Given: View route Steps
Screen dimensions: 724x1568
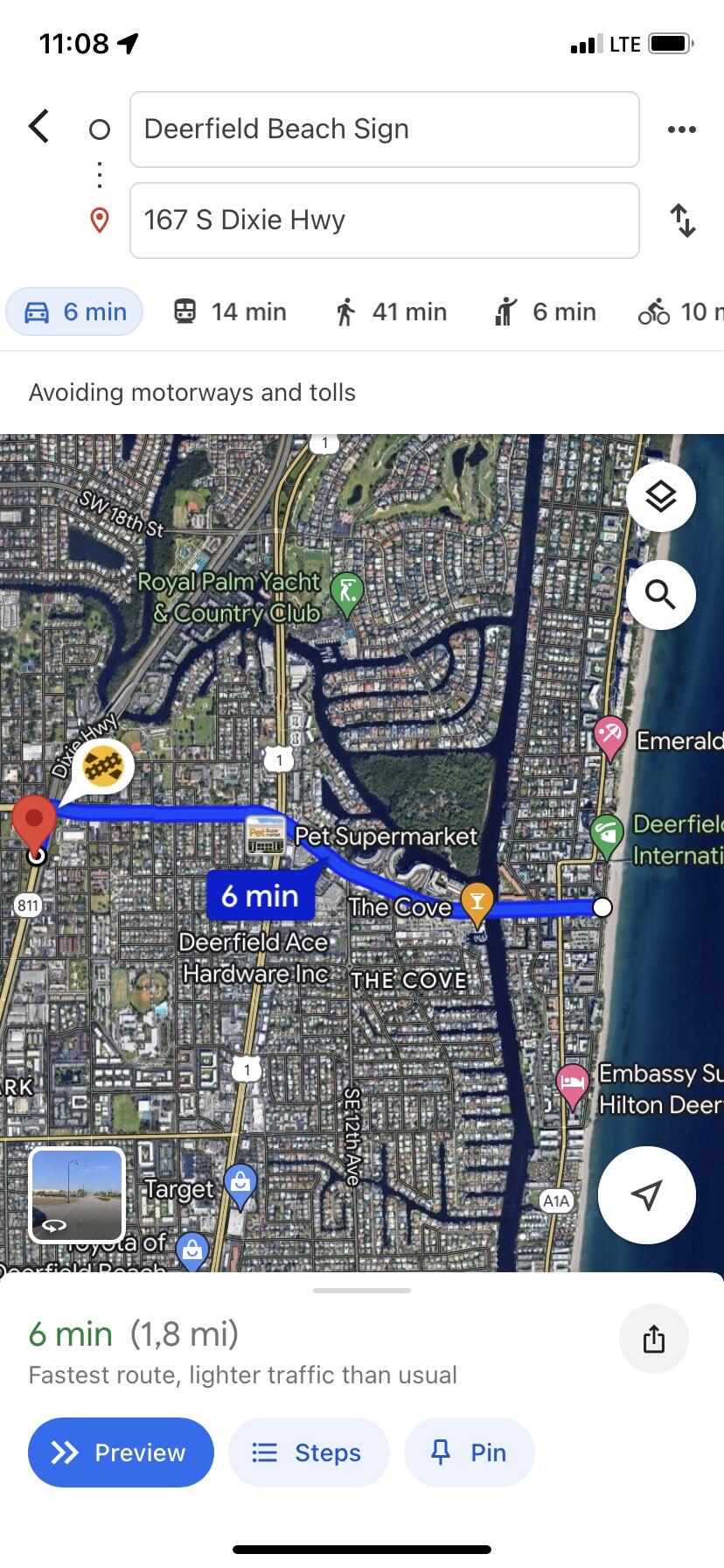Looking at the screenshot, I should point(309,1452).
